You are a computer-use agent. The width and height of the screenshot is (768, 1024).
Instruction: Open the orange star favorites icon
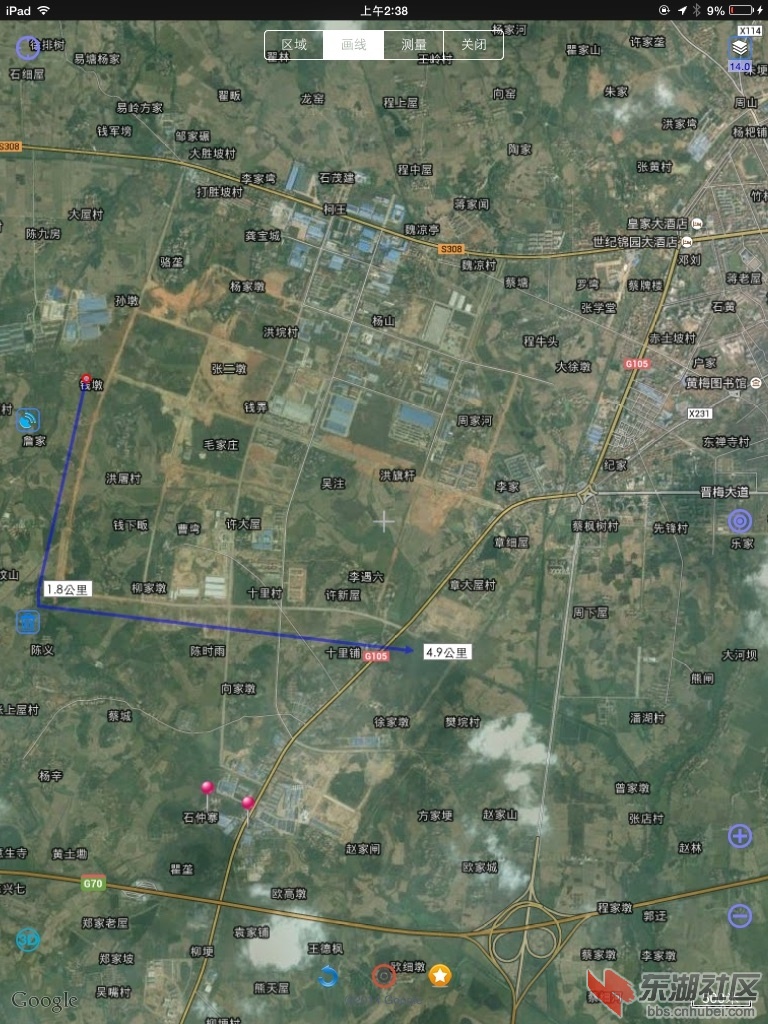click(439, 975)
